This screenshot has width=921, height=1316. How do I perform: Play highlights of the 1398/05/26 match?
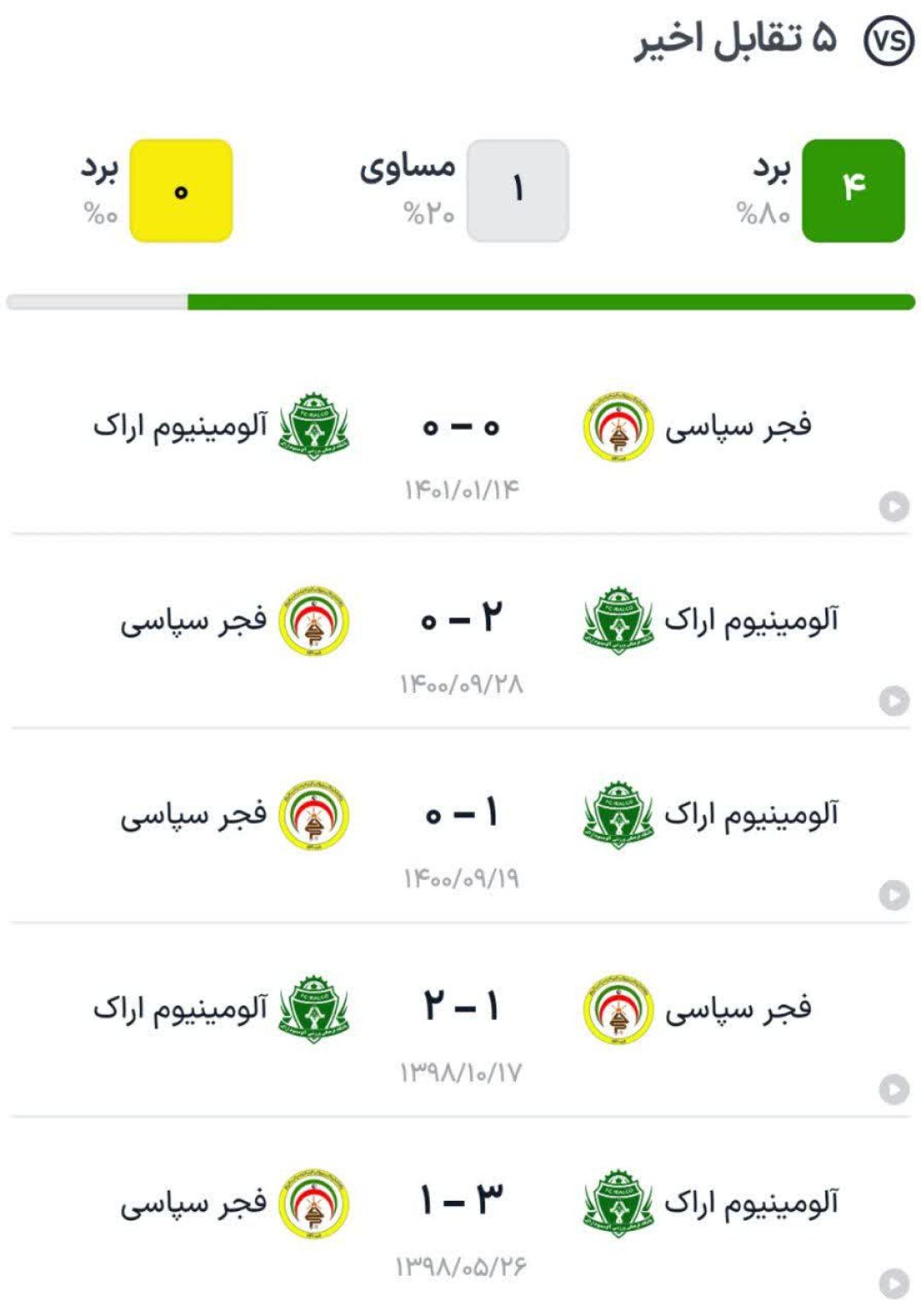(x=894, y=1284)
